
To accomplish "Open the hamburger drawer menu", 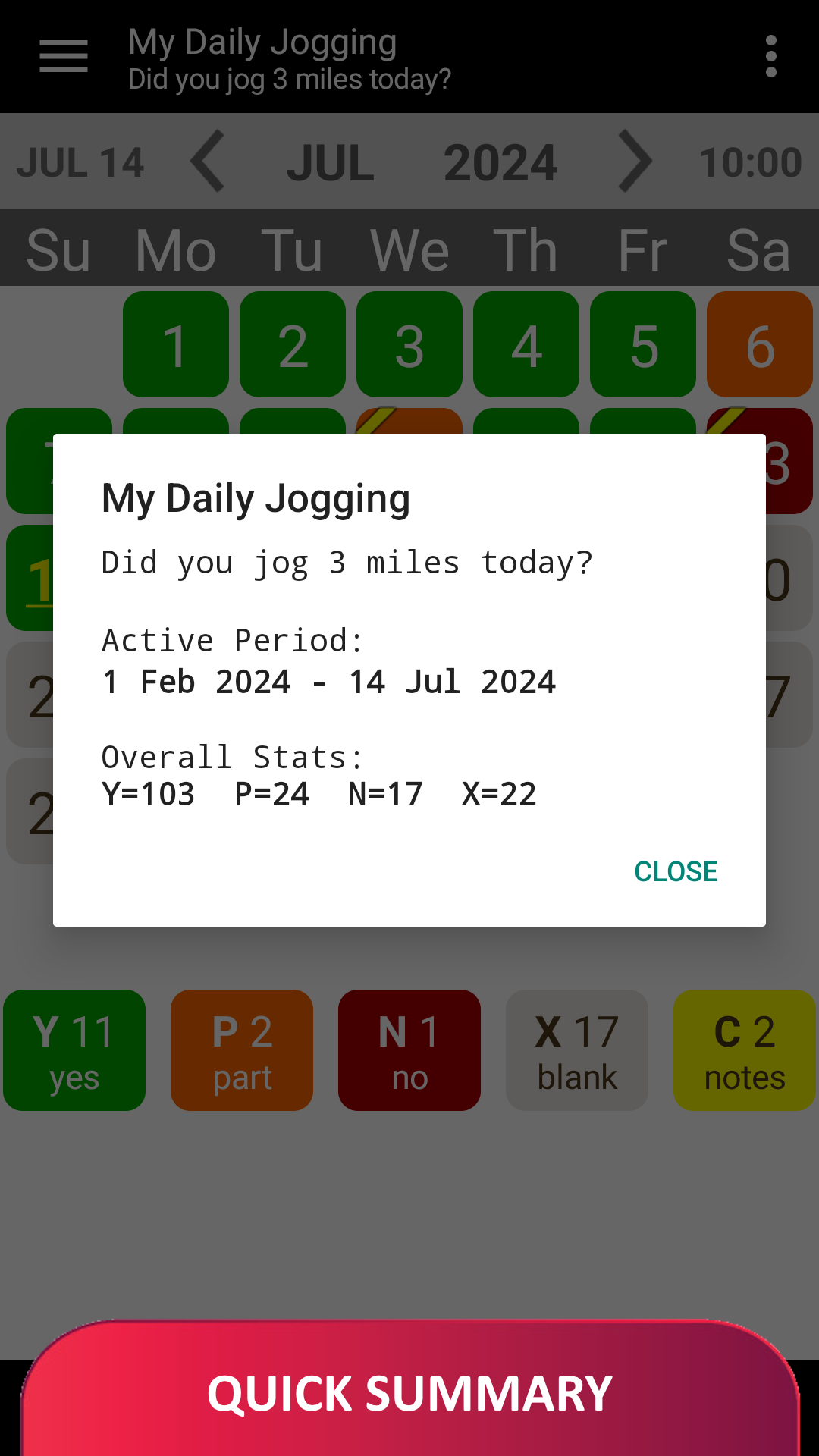I will (64, 57).
